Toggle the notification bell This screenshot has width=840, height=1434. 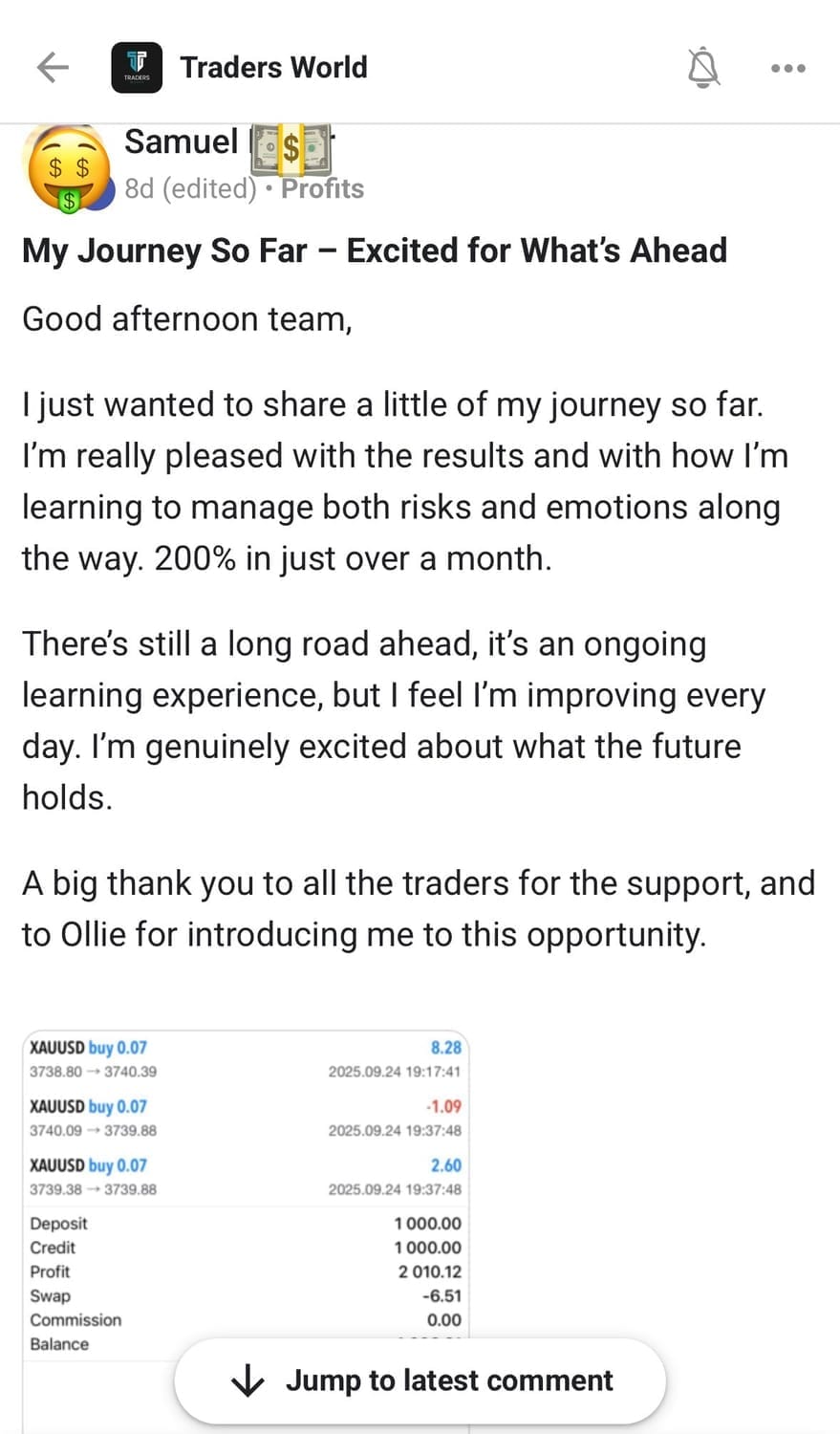[703, 68]
